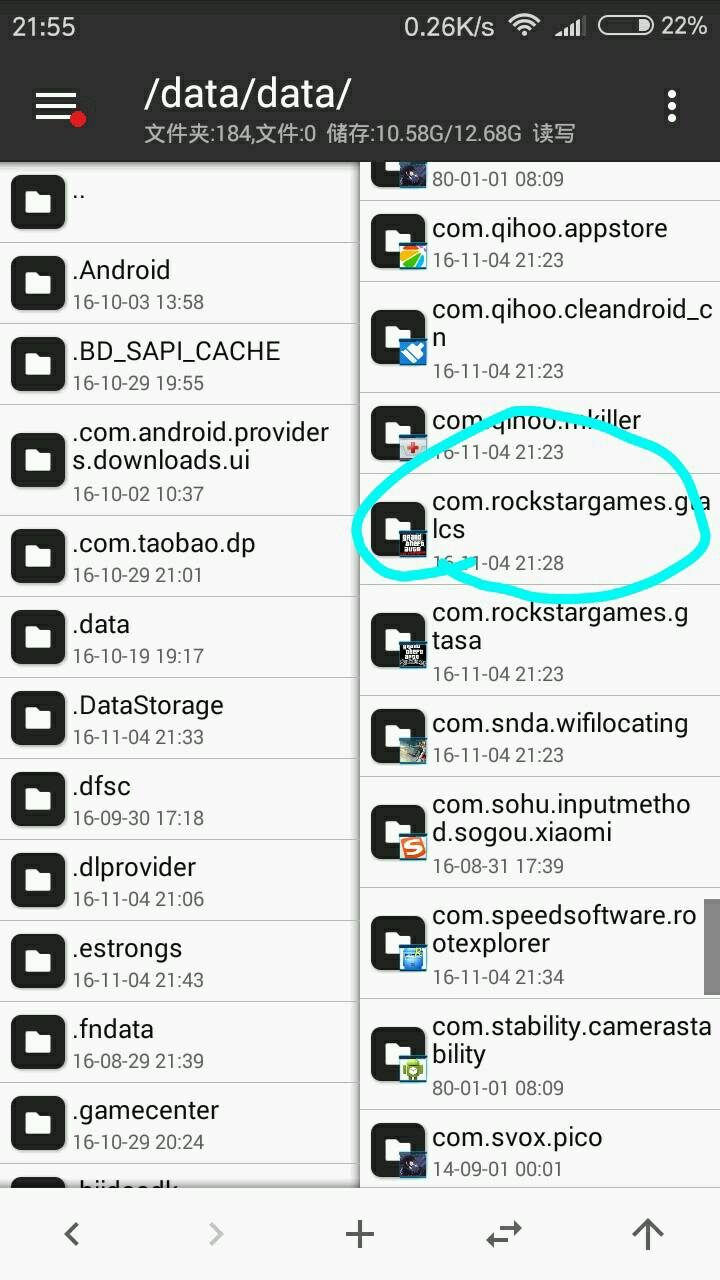Open the com.qihoo.cleandroid_cn folder
Image resolution: width=720 pixels, height=1280 pixels.
point(540,337)
